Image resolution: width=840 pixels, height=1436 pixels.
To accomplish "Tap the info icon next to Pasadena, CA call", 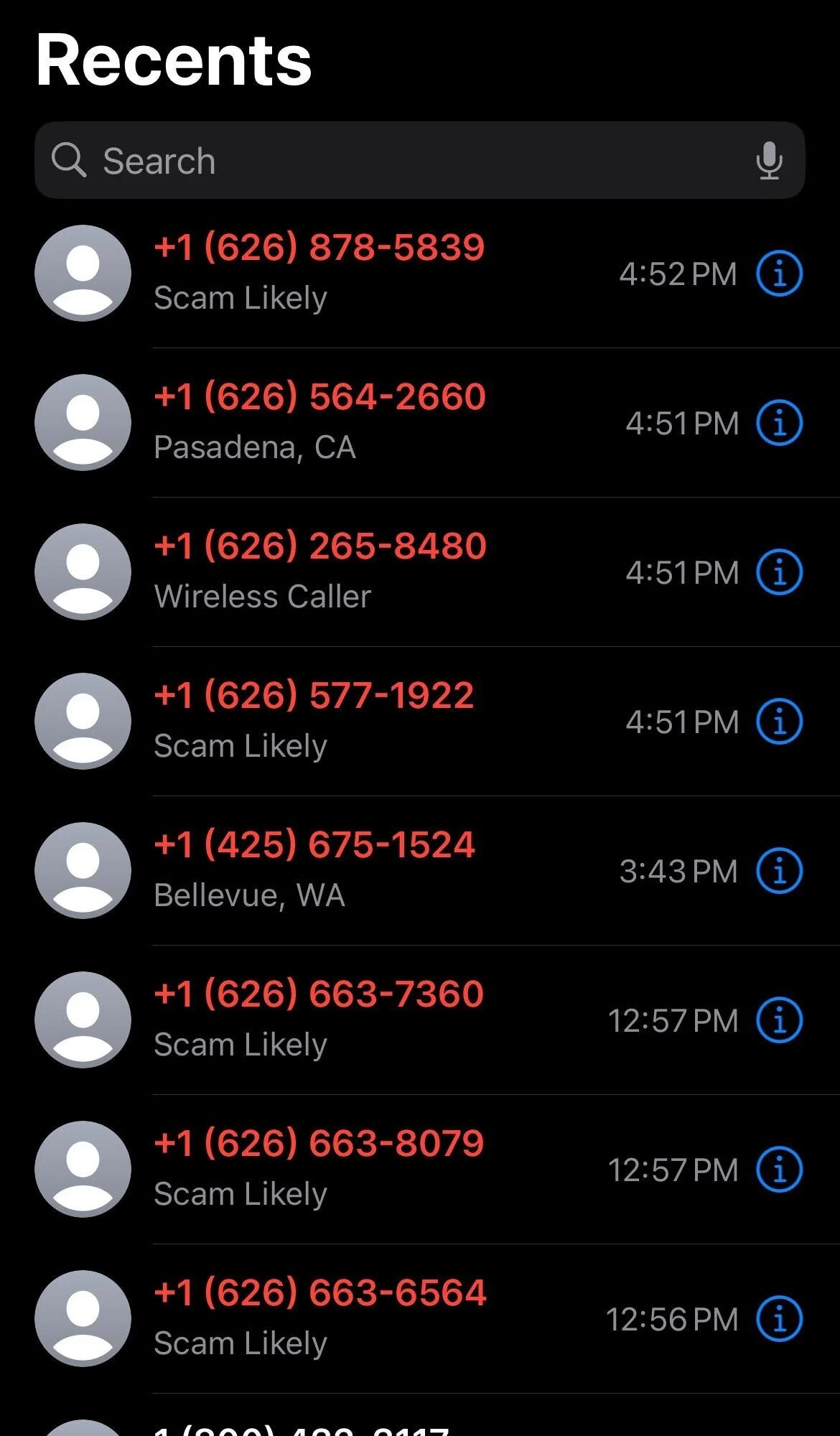I will (780, 423).
